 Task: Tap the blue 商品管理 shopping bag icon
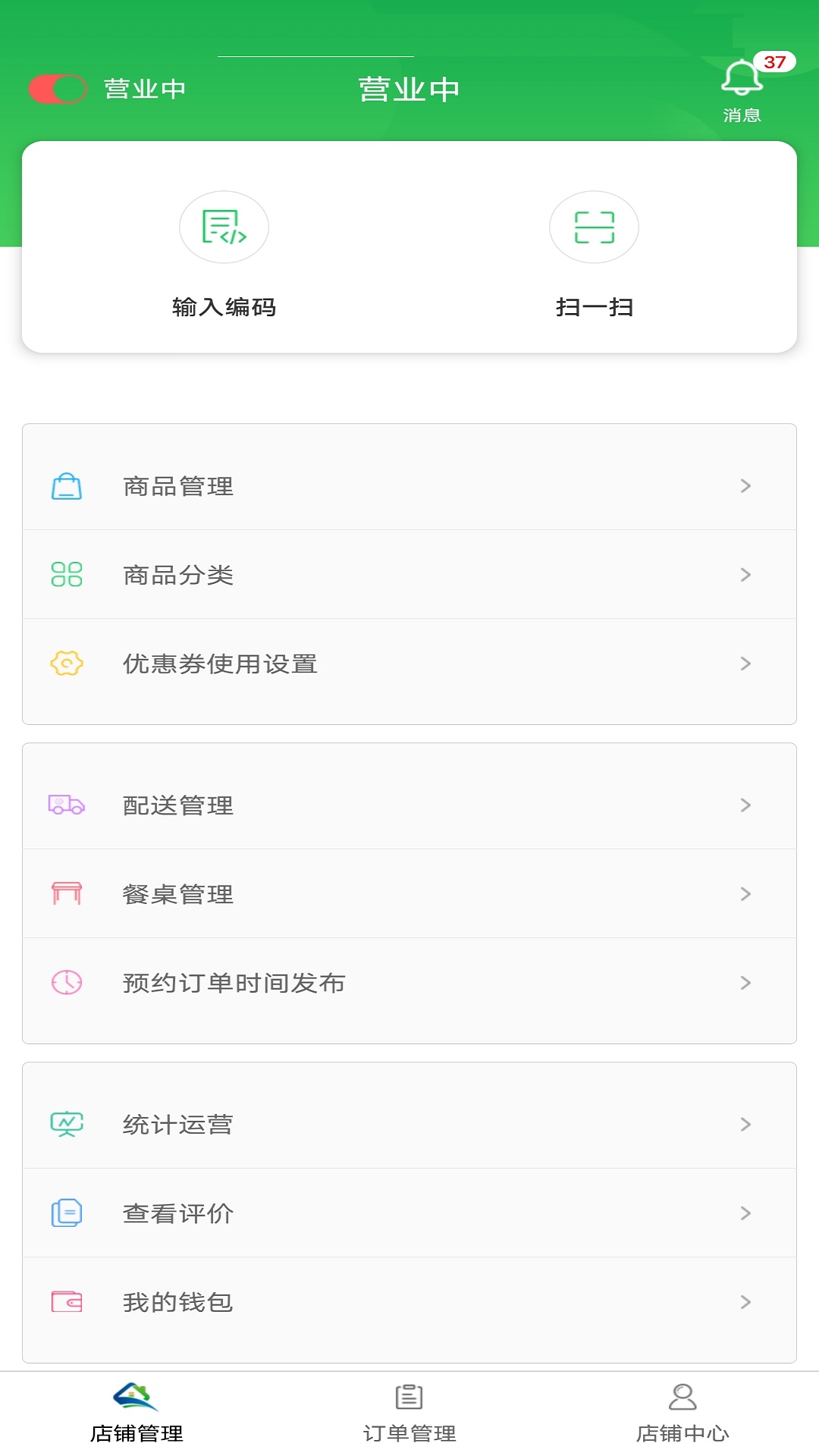[x=67, y=486]
